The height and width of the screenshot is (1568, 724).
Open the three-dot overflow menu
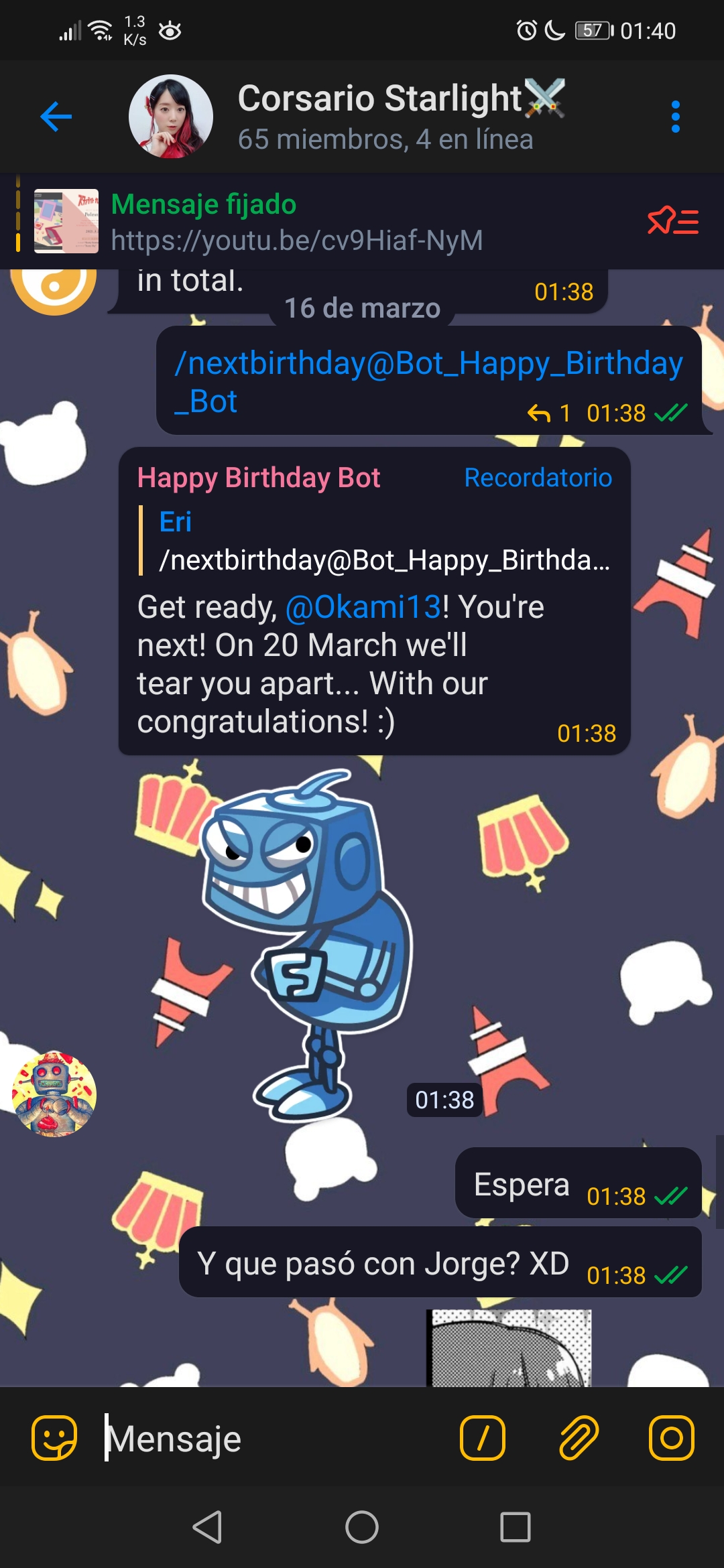[x=676, y=115]
